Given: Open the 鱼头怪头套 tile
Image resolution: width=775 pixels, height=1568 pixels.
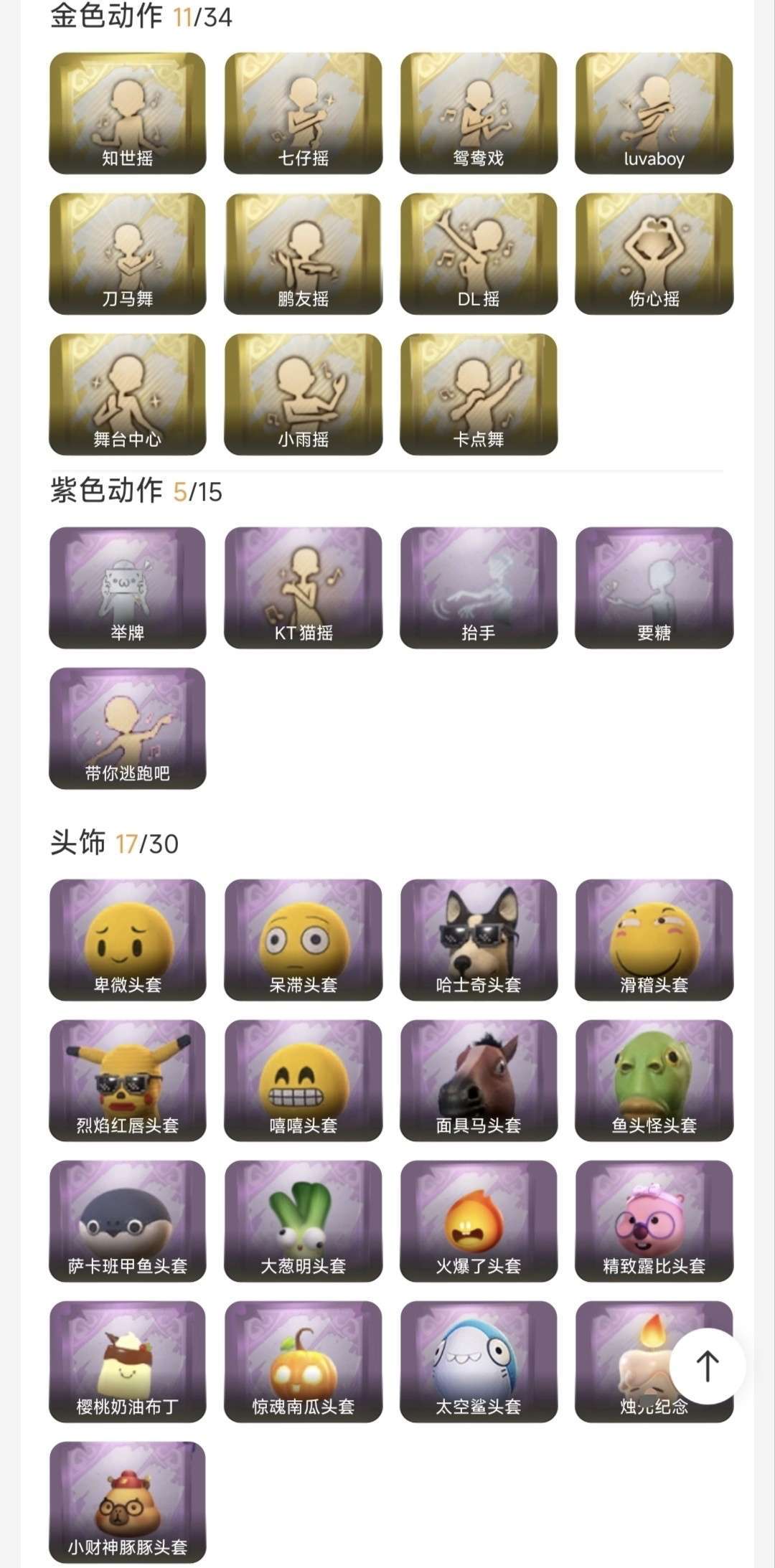Looking at the screenshot, I should coord(654,1081).
